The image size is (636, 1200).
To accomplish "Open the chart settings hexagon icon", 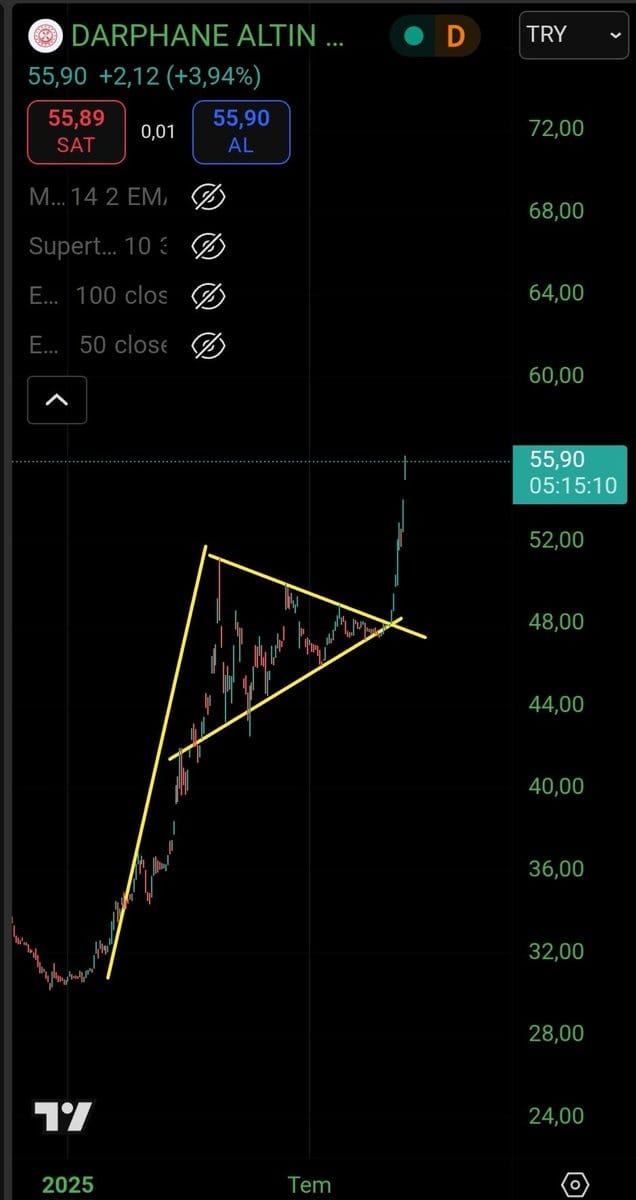I will pos(576,1185).
